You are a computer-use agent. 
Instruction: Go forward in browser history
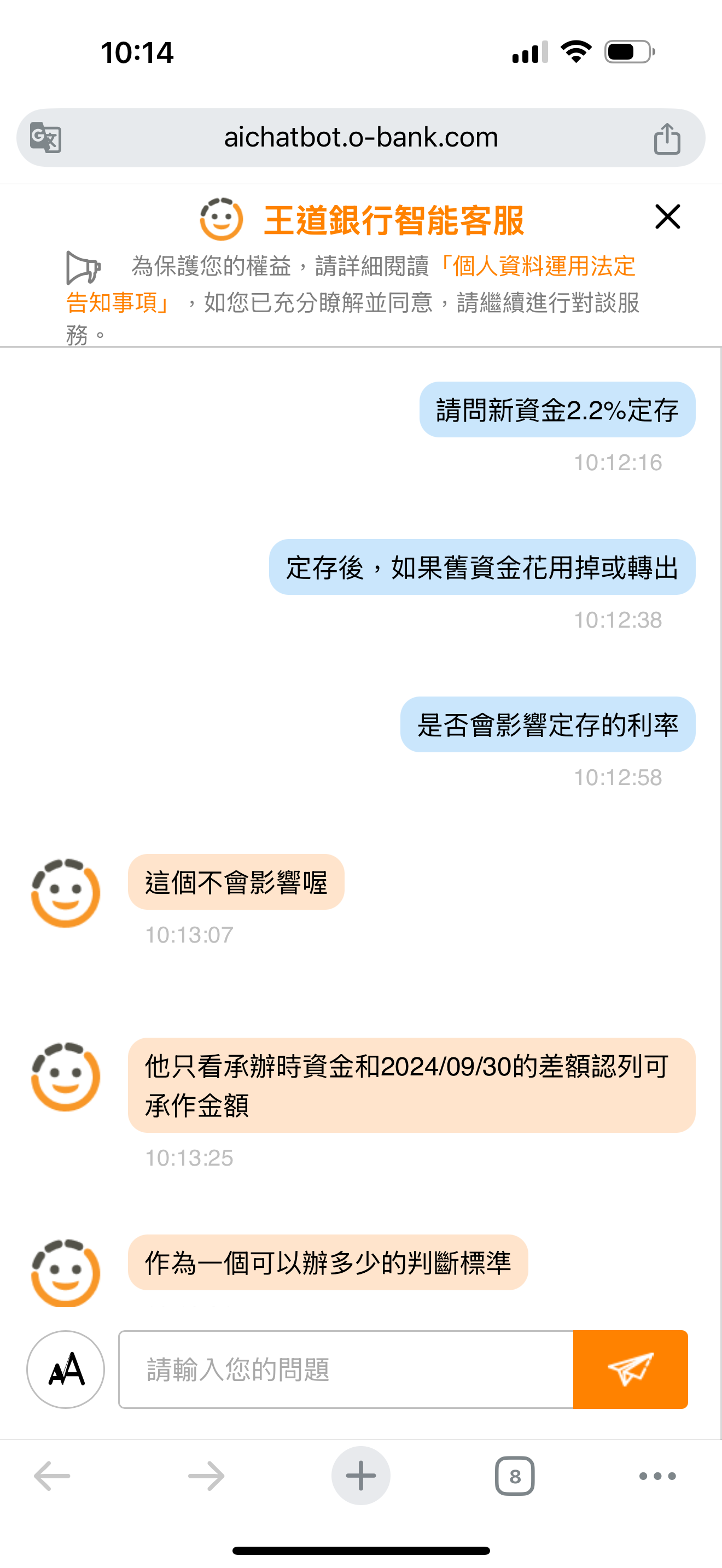[206, 1476]
